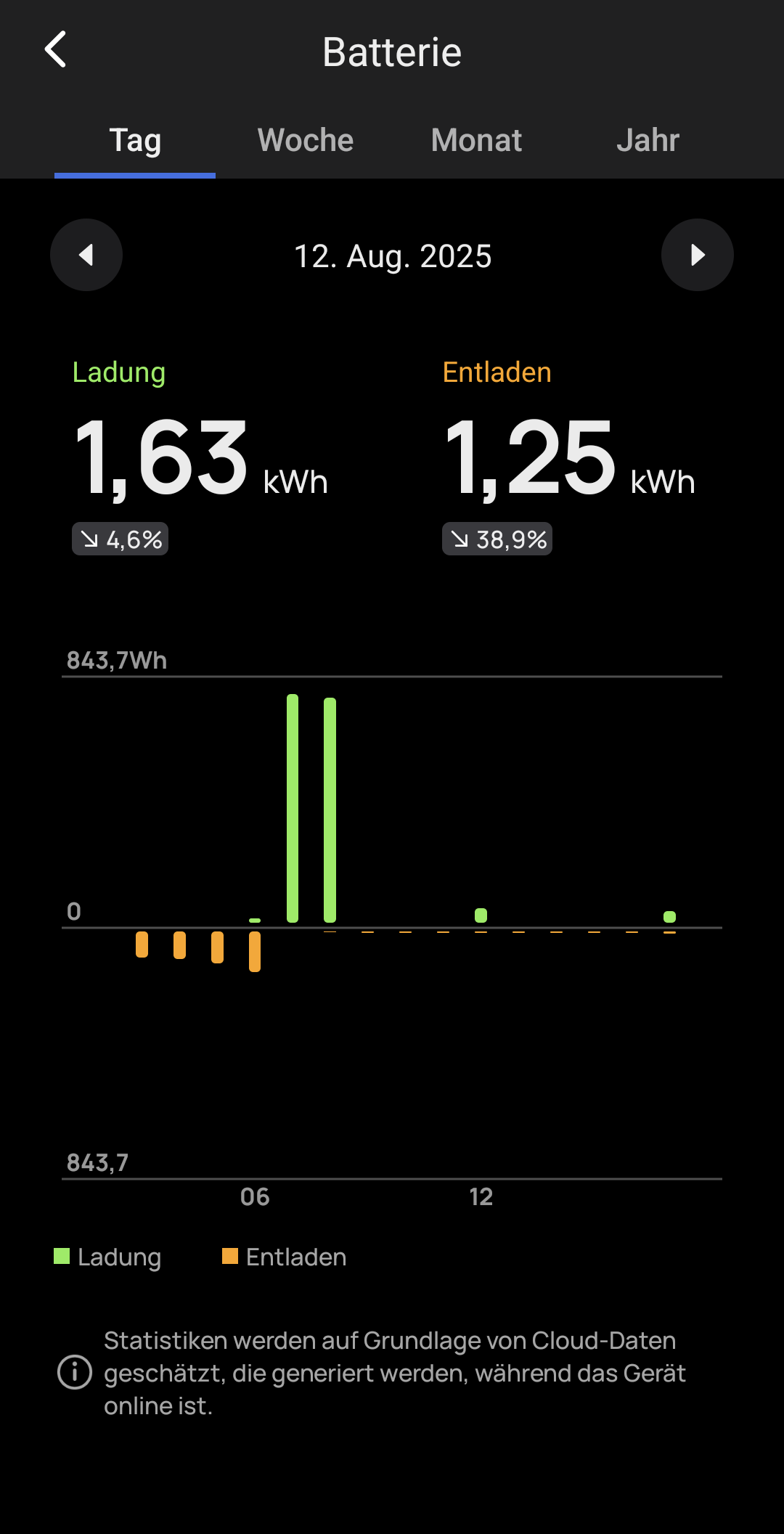Switch to the Monat tab
784x1534 pixels.
coord(476,140)
